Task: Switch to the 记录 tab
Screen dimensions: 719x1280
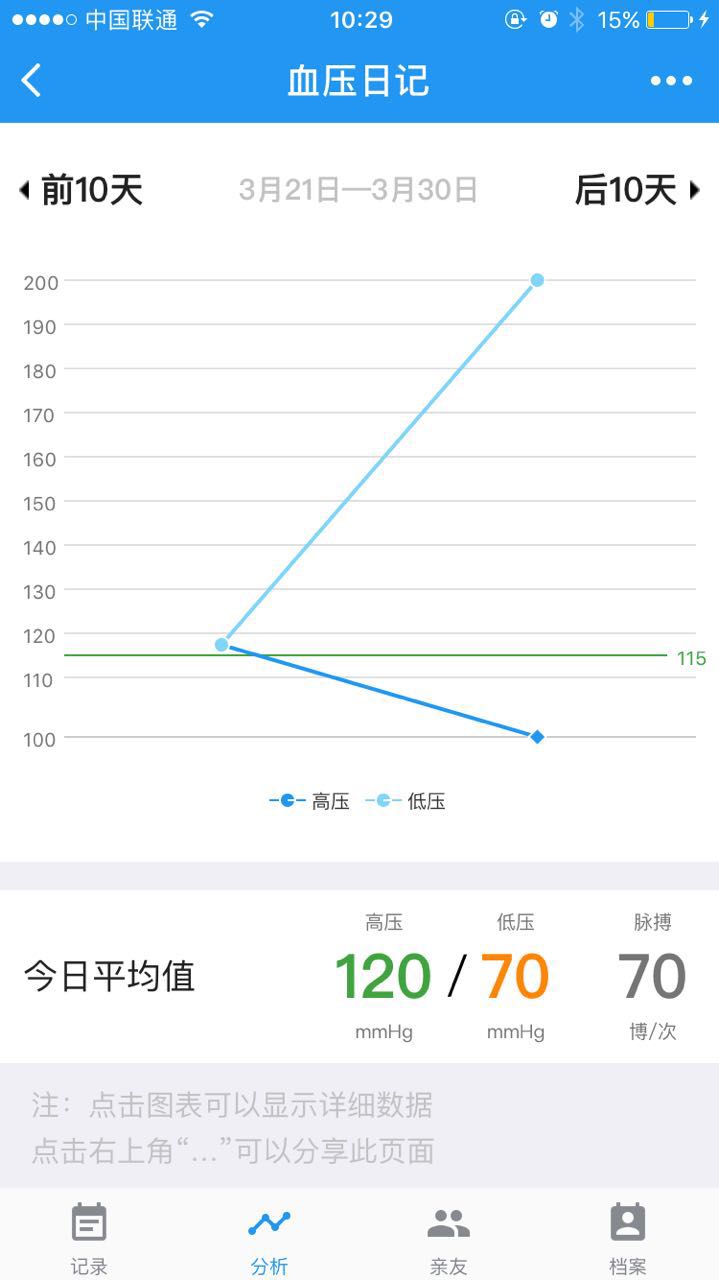Action: (x=89, y=1238)
